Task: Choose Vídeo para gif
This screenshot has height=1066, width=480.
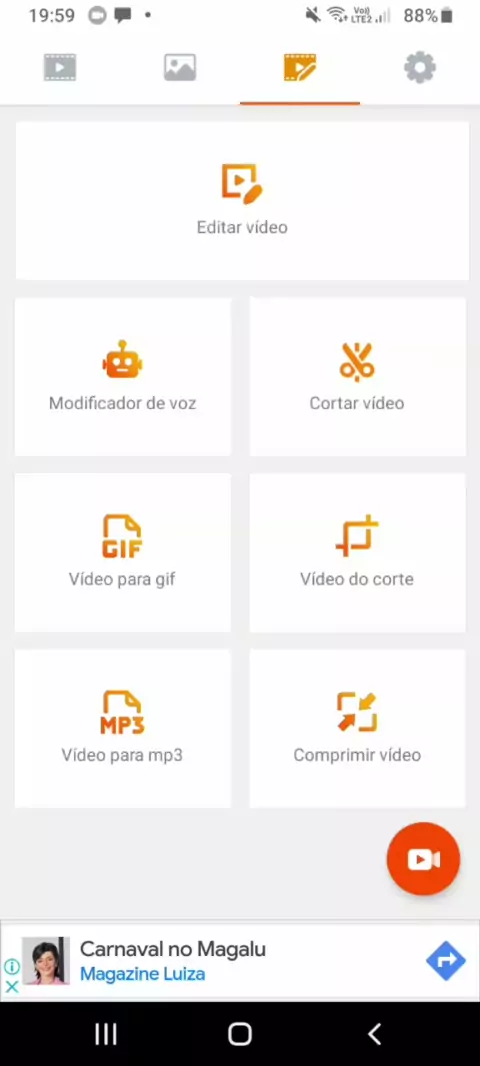Action: click(x=122, y=553)
